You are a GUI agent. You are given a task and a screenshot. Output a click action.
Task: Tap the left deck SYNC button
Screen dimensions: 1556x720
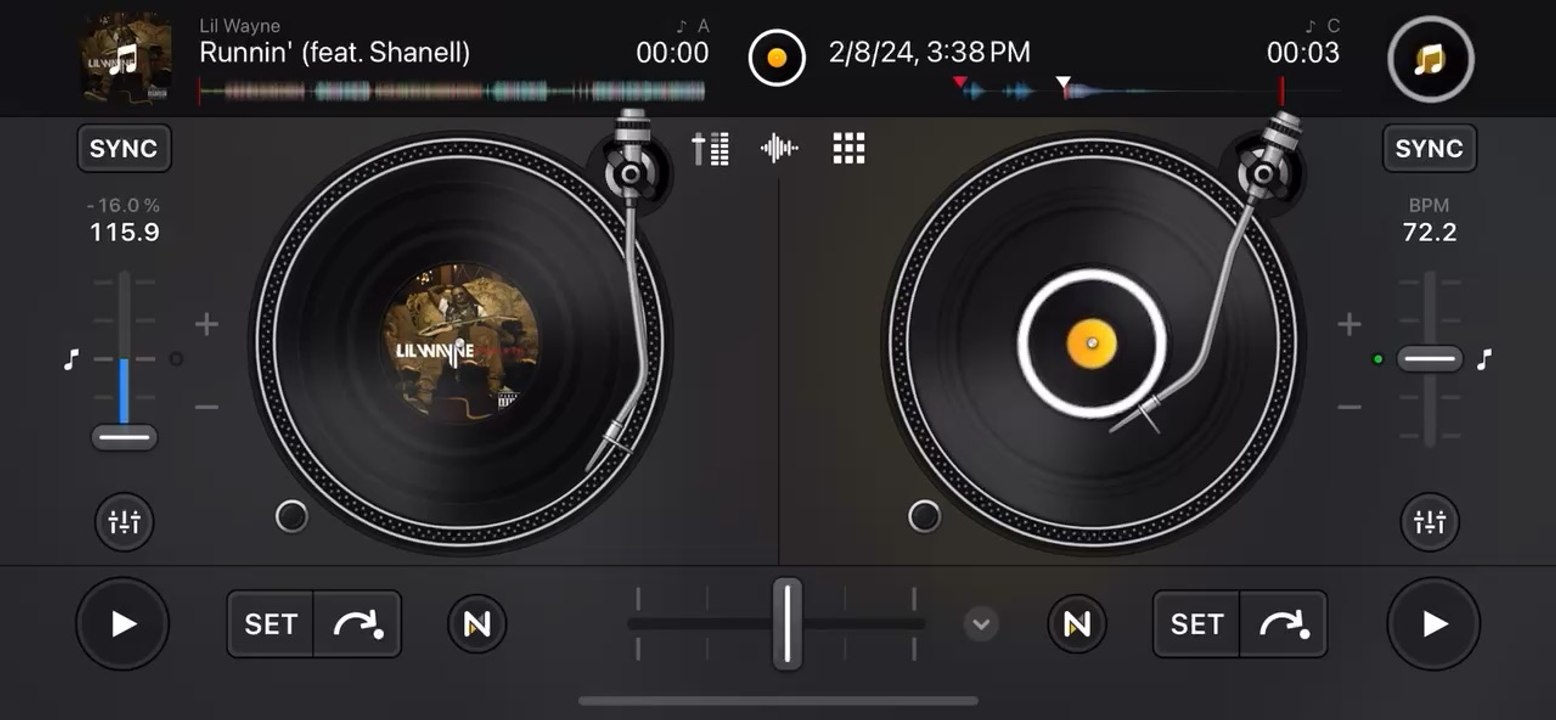[x=124, y=149]
